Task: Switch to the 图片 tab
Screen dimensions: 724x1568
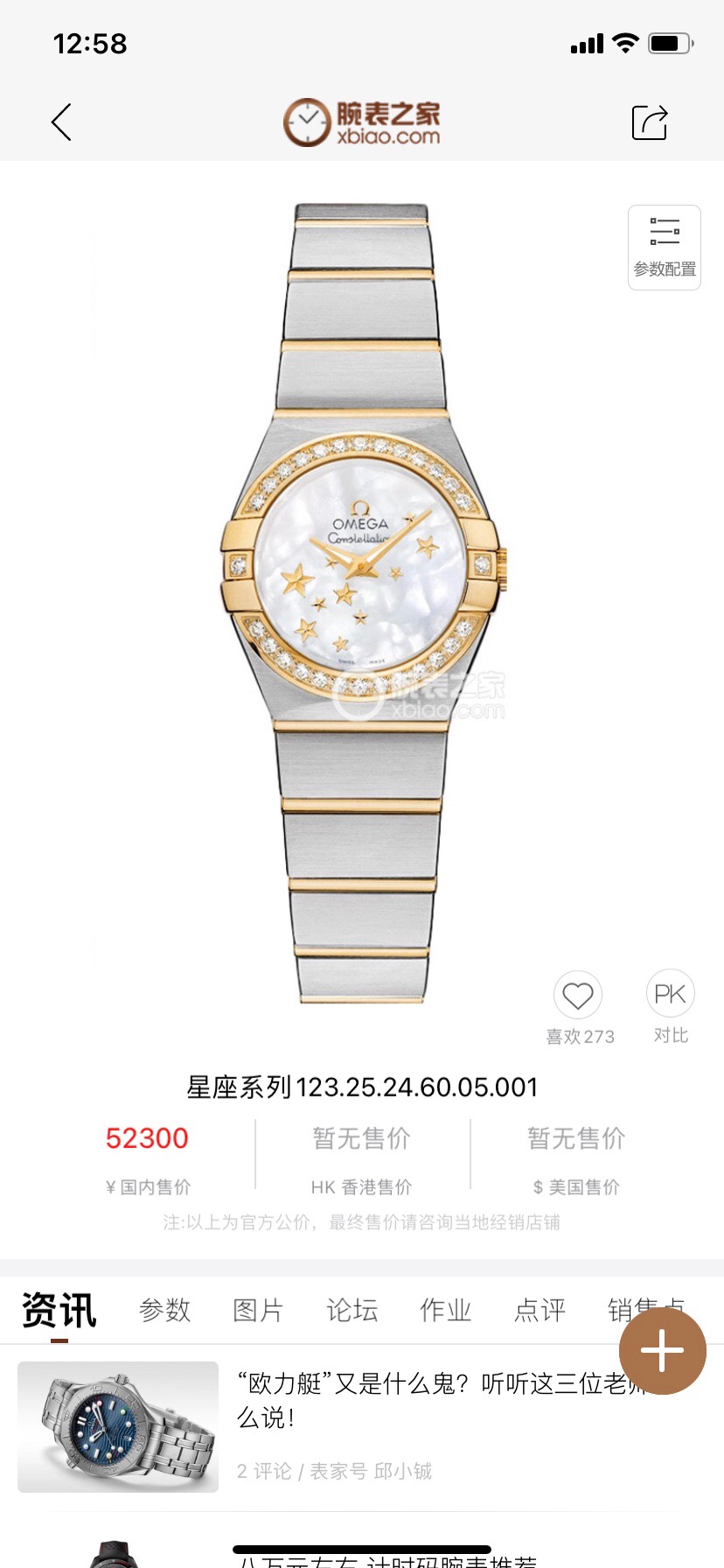Action: [258, 1310]
